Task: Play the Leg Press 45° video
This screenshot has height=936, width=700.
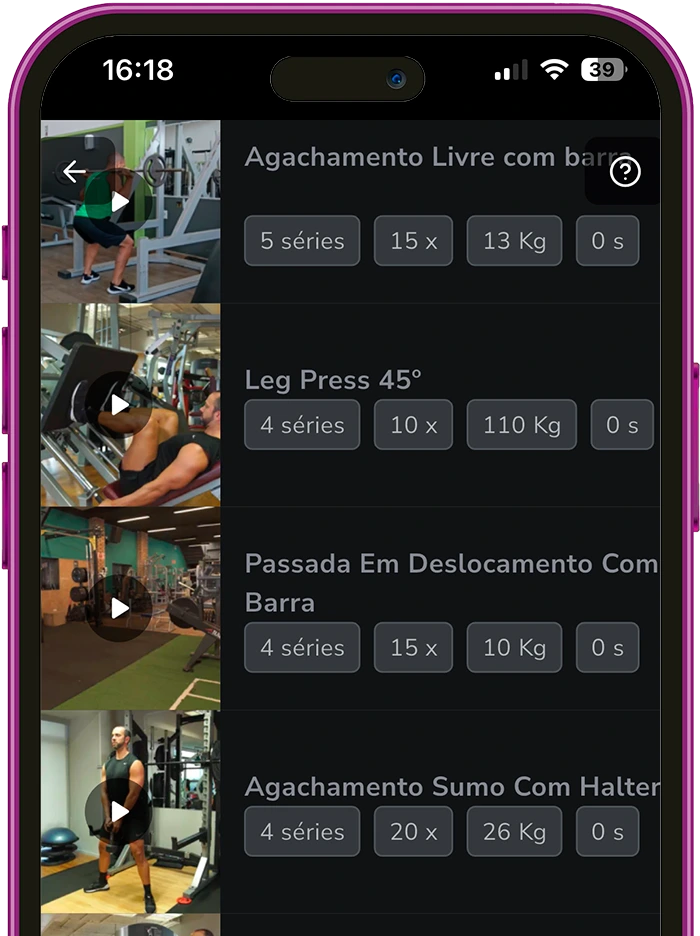Action: 120,405
